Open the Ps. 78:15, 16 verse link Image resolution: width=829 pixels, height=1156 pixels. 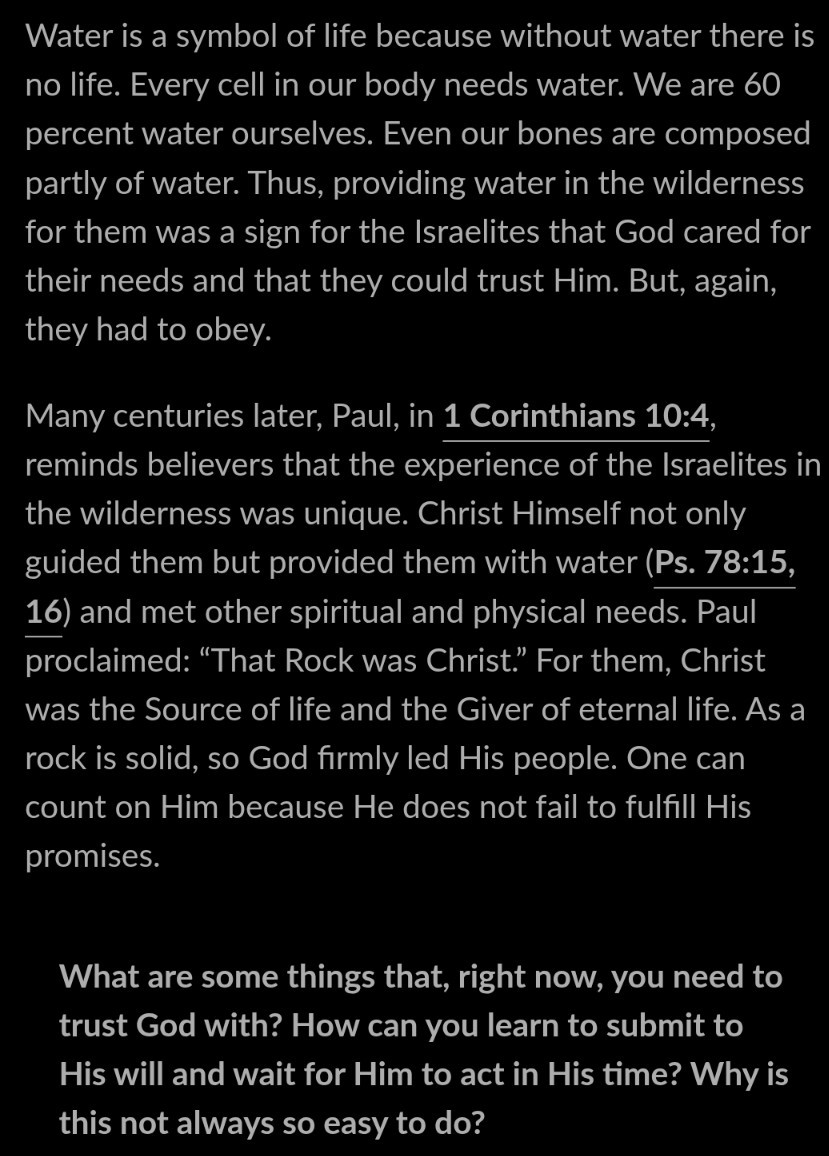coord(724,563)
